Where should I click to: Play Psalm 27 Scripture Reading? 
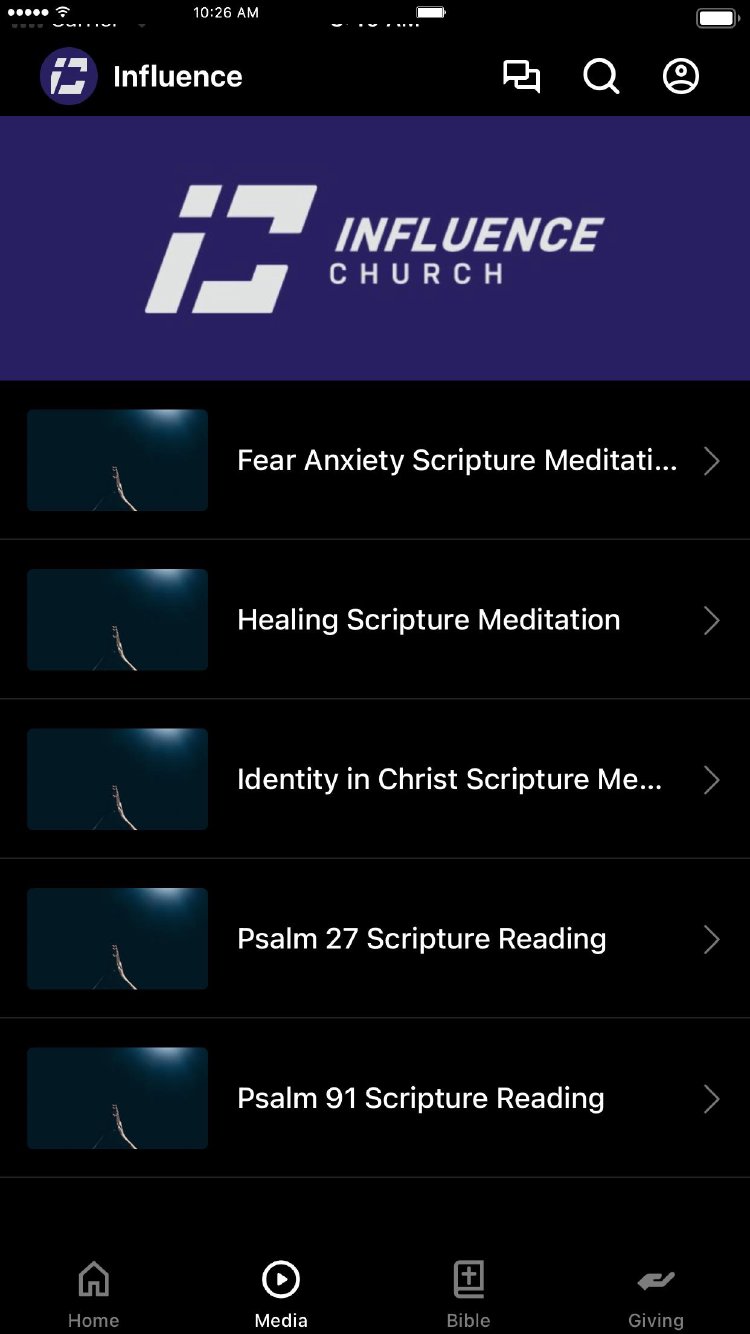point(421,939)
